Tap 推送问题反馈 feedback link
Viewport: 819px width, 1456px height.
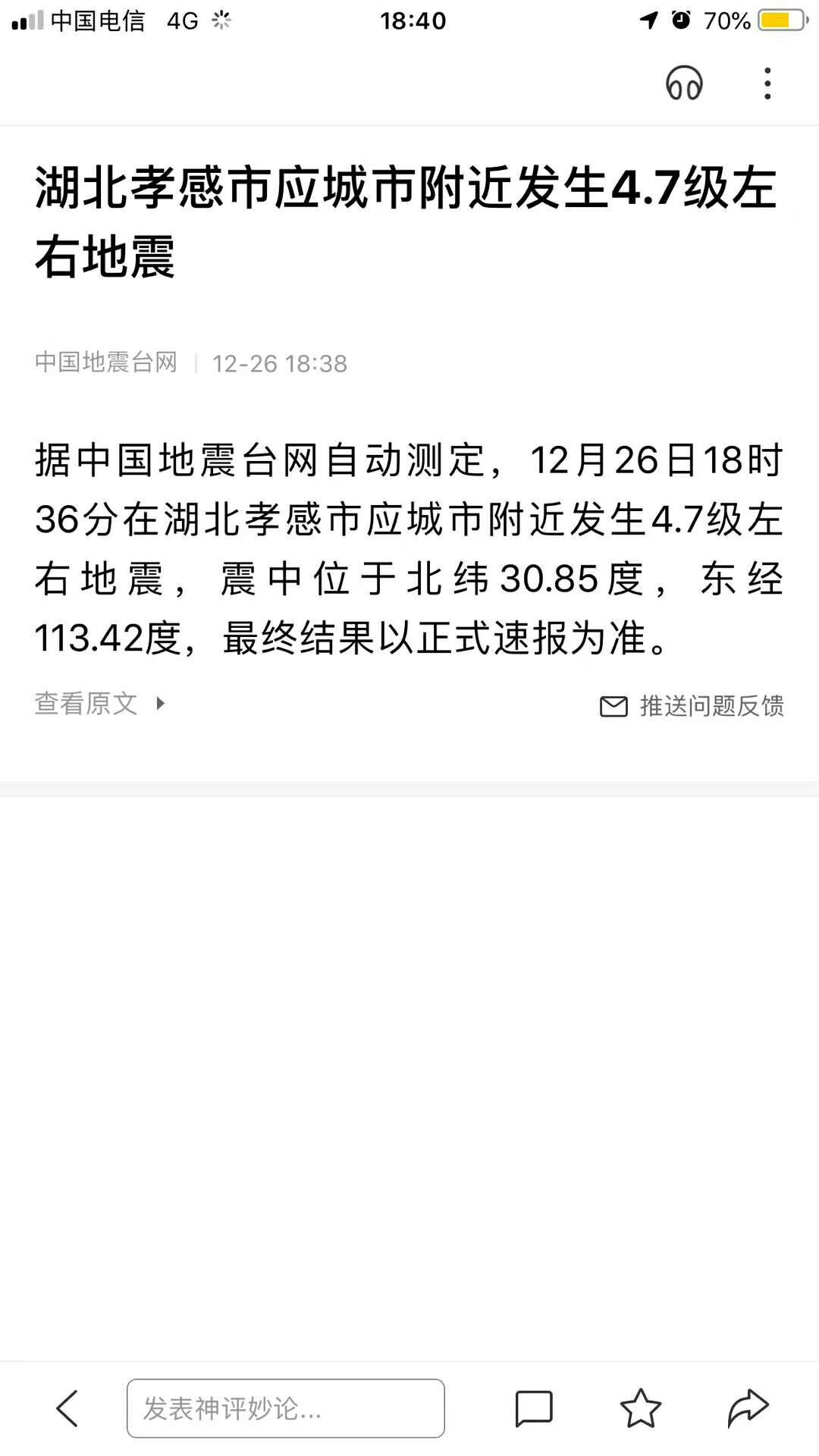click(x=711, y=705)
